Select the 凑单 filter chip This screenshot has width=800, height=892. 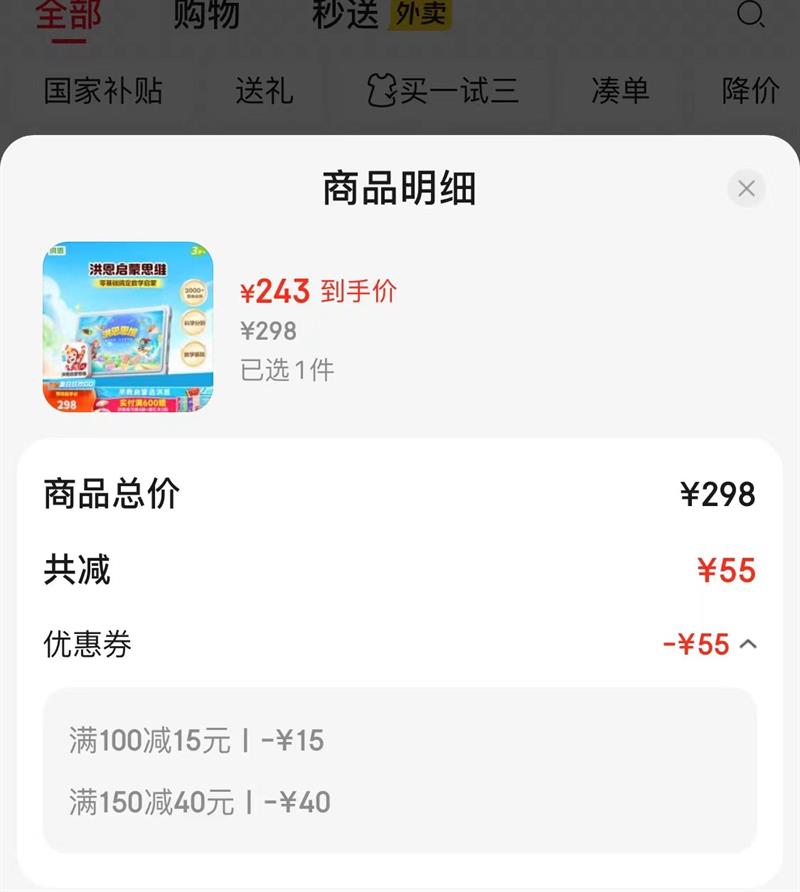(620, 91)
